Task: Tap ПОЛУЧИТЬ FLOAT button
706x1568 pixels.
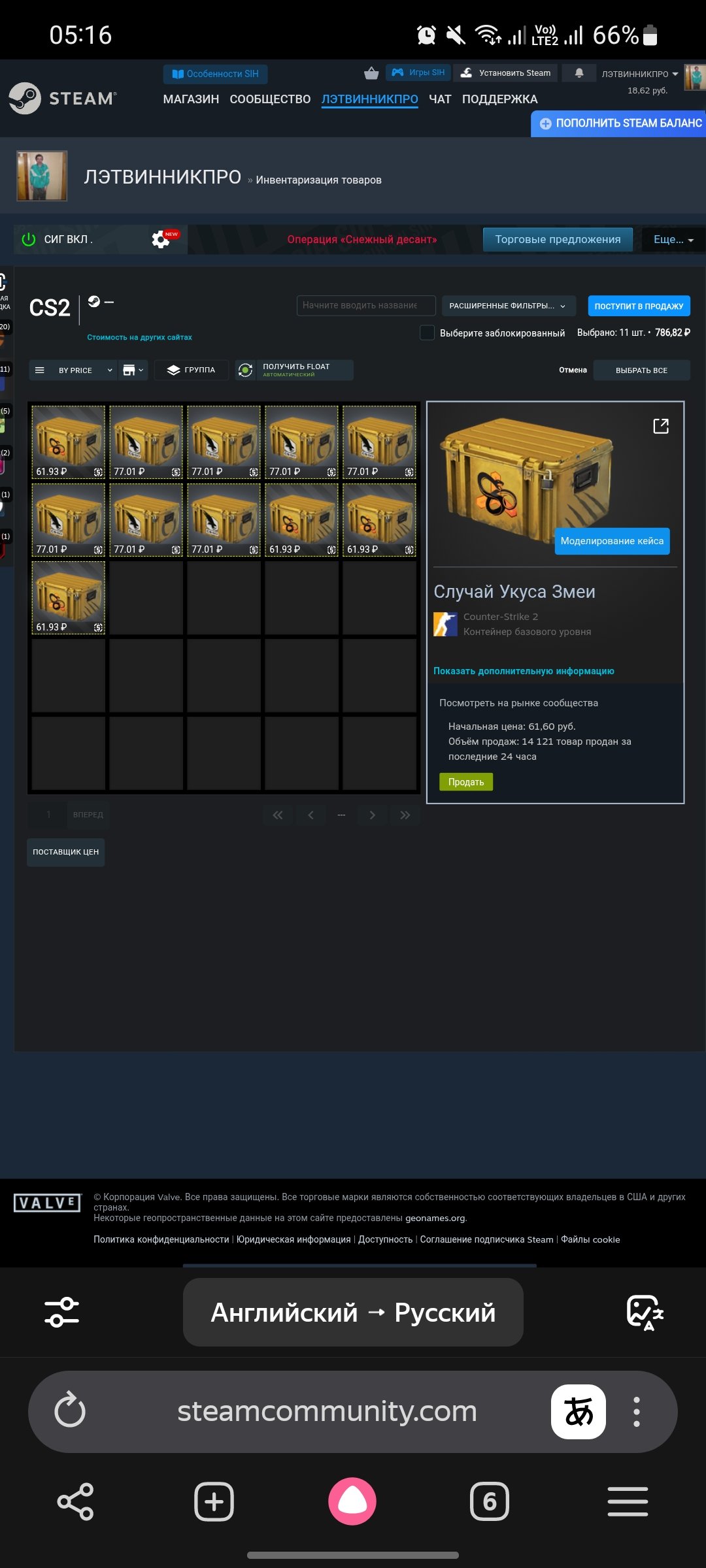Action: click(295, 370)
